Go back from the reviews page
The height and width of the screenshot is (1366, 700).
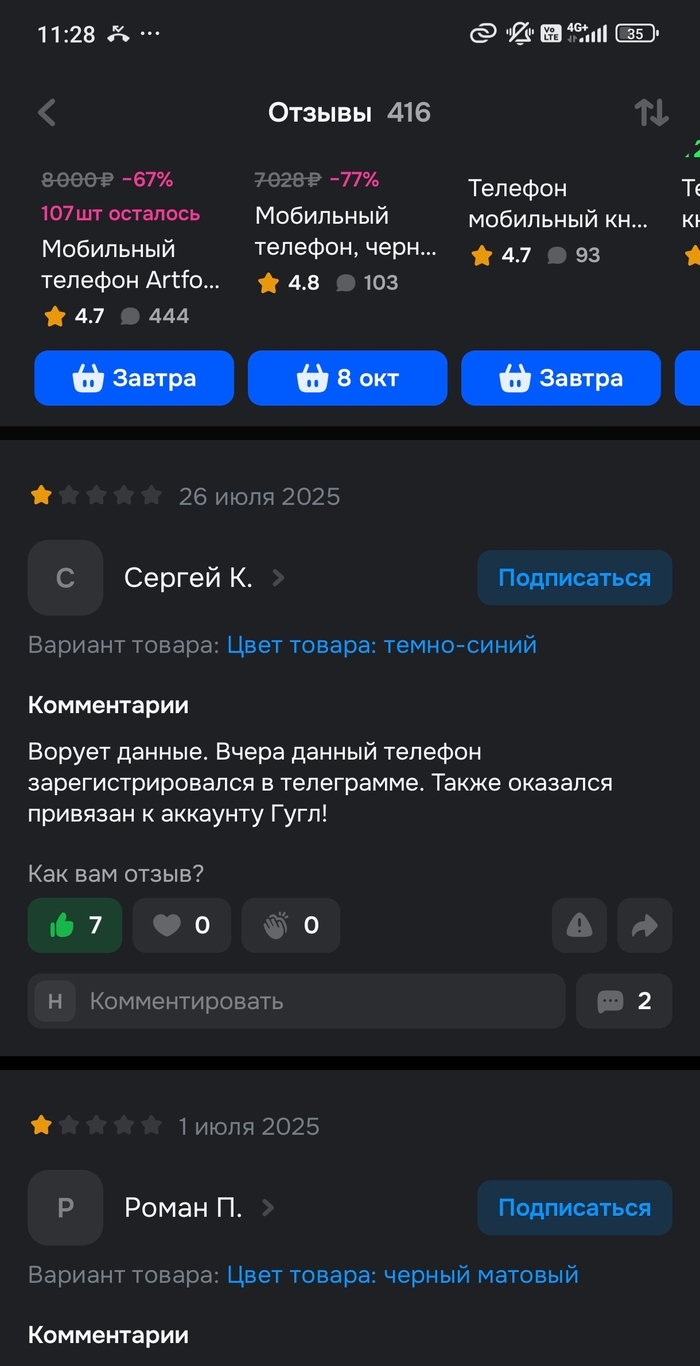pos(46,113)
